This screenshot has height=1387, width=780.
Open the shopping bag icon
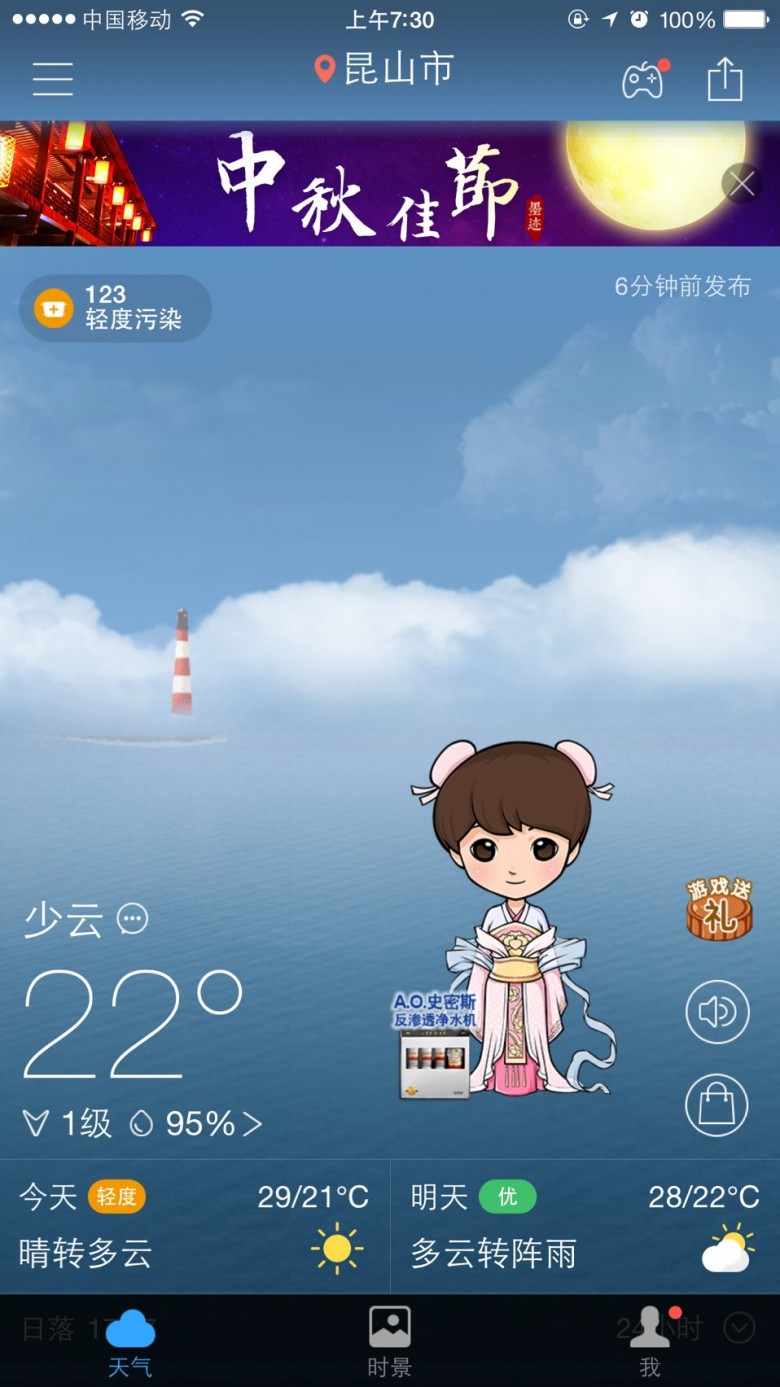click(x=717, y=1104)
